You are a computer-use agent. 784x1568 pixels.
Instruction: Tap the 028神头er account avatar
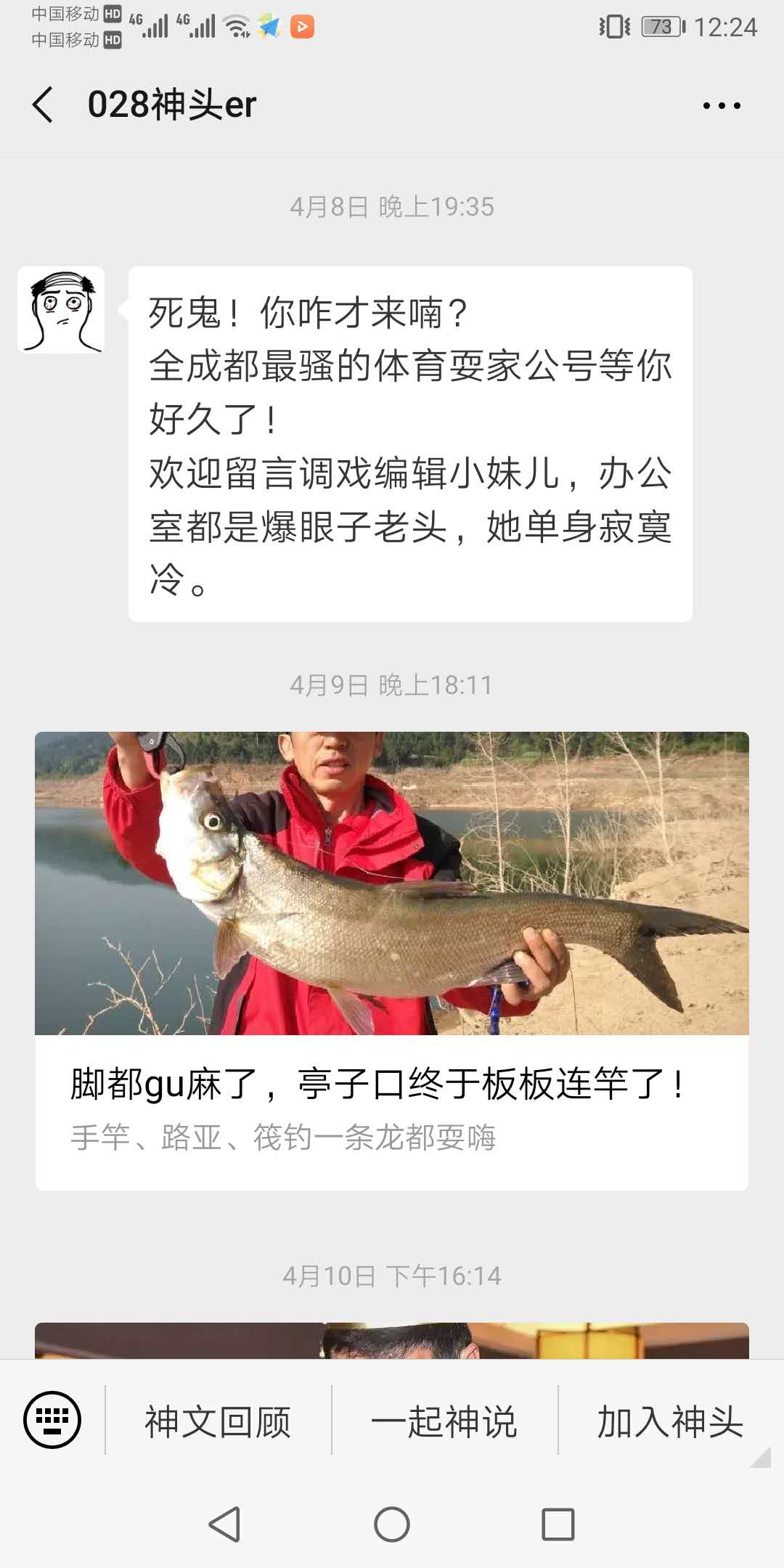(61, 310)
